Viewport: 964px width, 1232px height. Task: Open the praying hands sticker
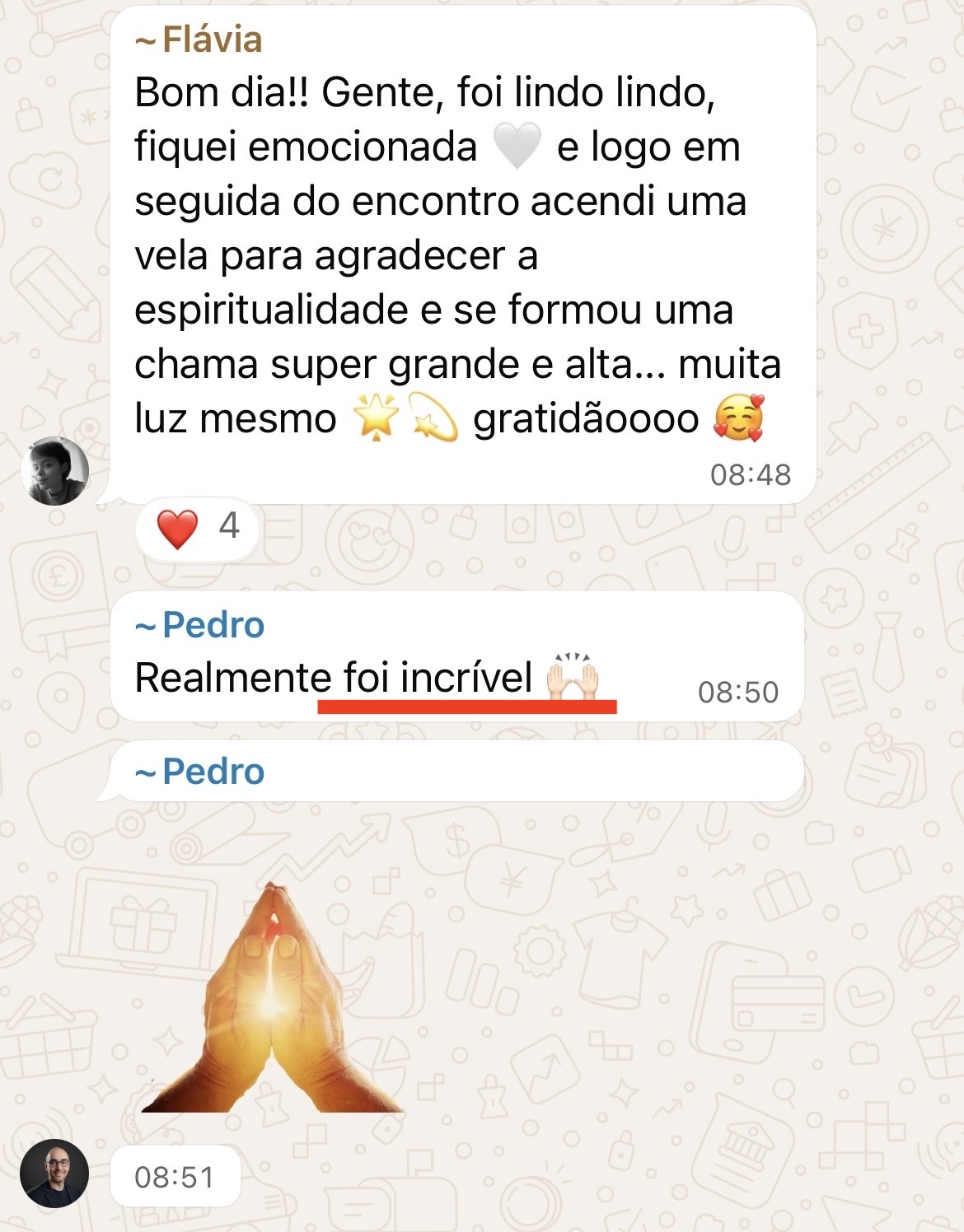273,1000
